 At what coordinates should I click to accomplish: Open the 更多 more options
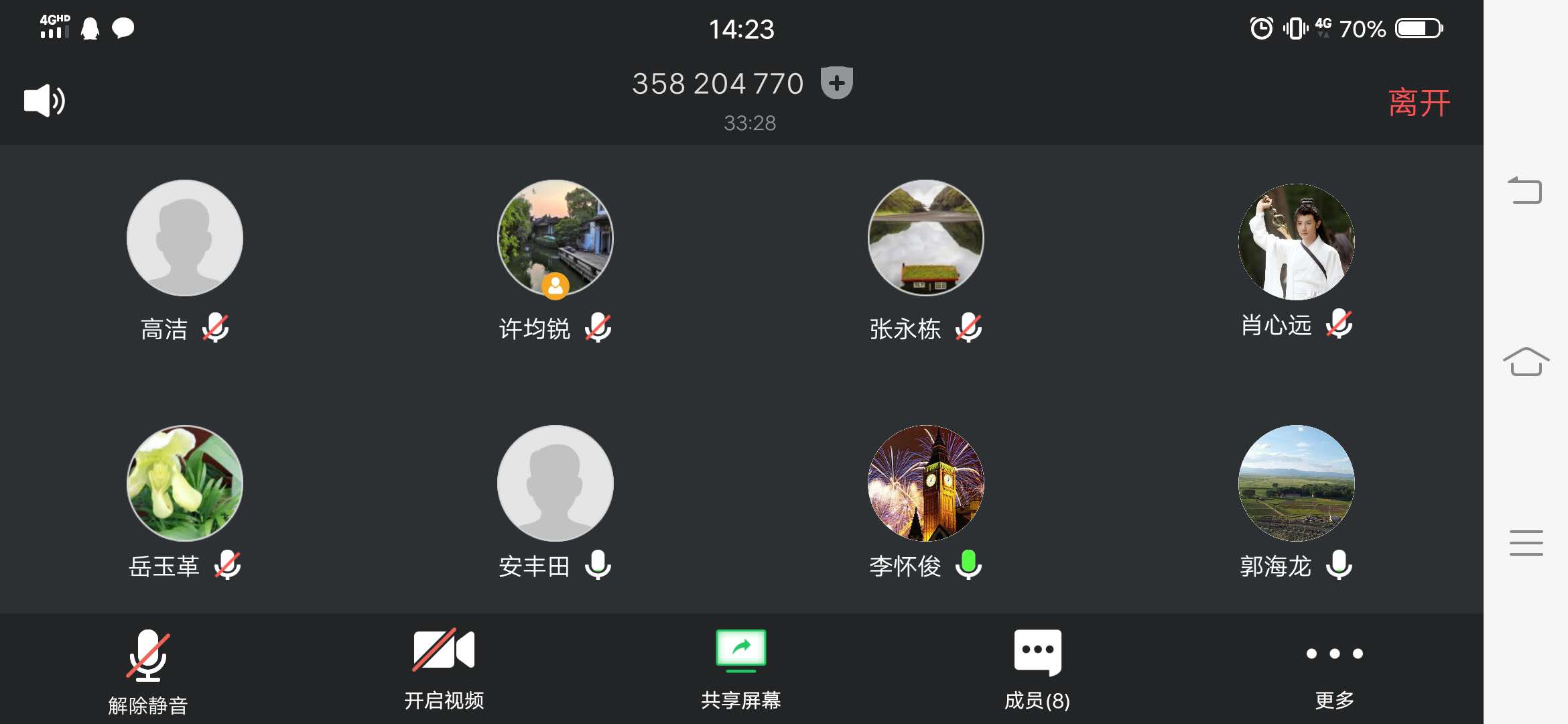point(1334,668)
